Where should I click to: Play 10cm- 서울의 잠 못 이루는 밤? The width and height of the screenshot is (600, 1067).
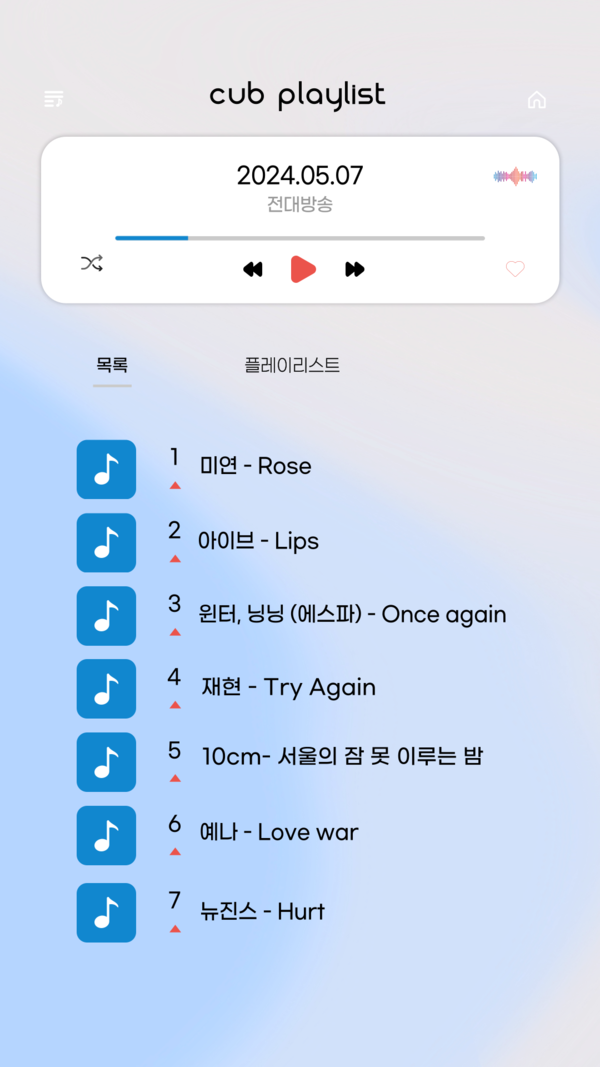(x=342, y=756)
